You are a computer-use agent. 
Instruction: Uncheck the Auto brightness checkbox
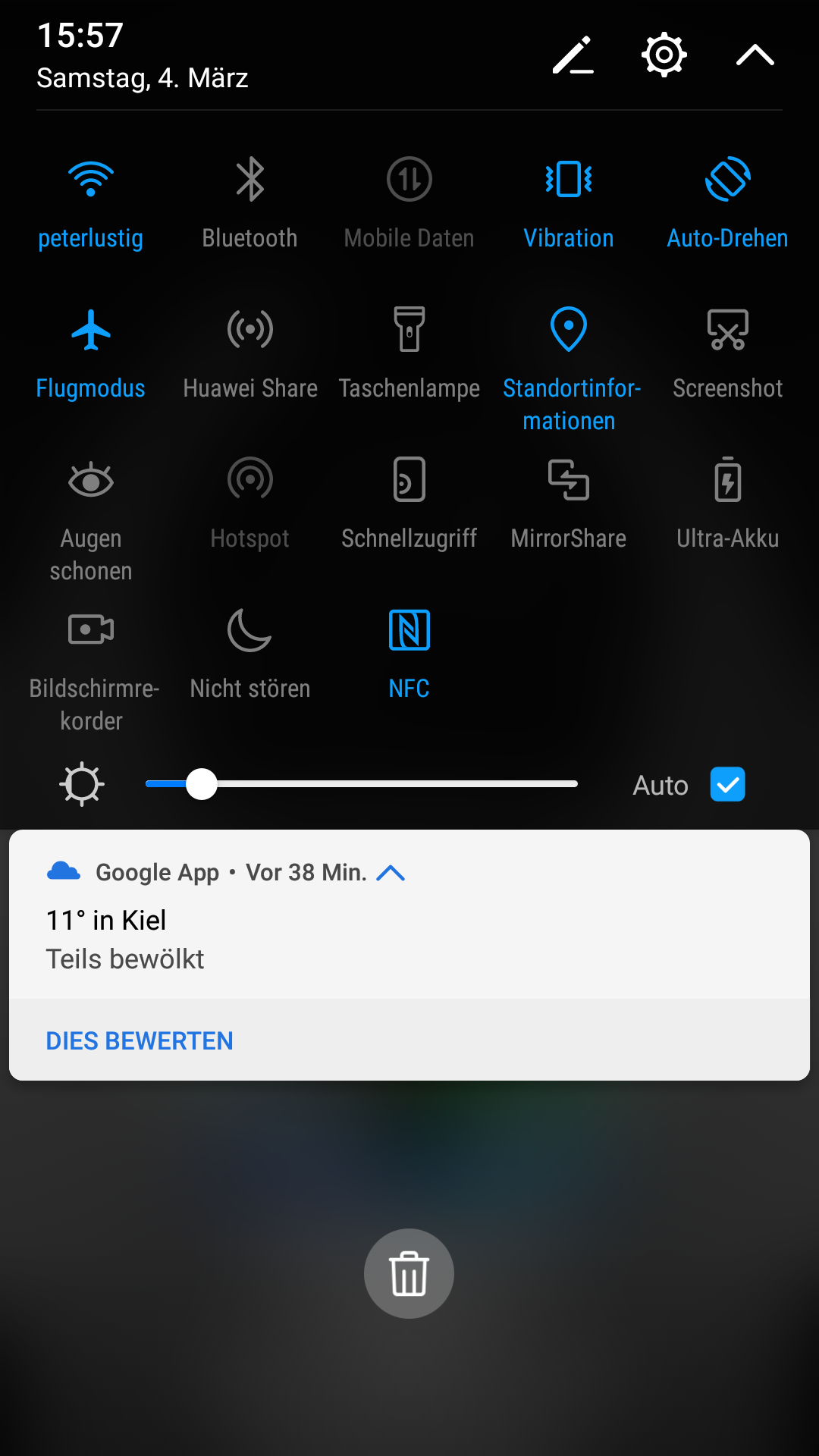[x=728, y=784]
